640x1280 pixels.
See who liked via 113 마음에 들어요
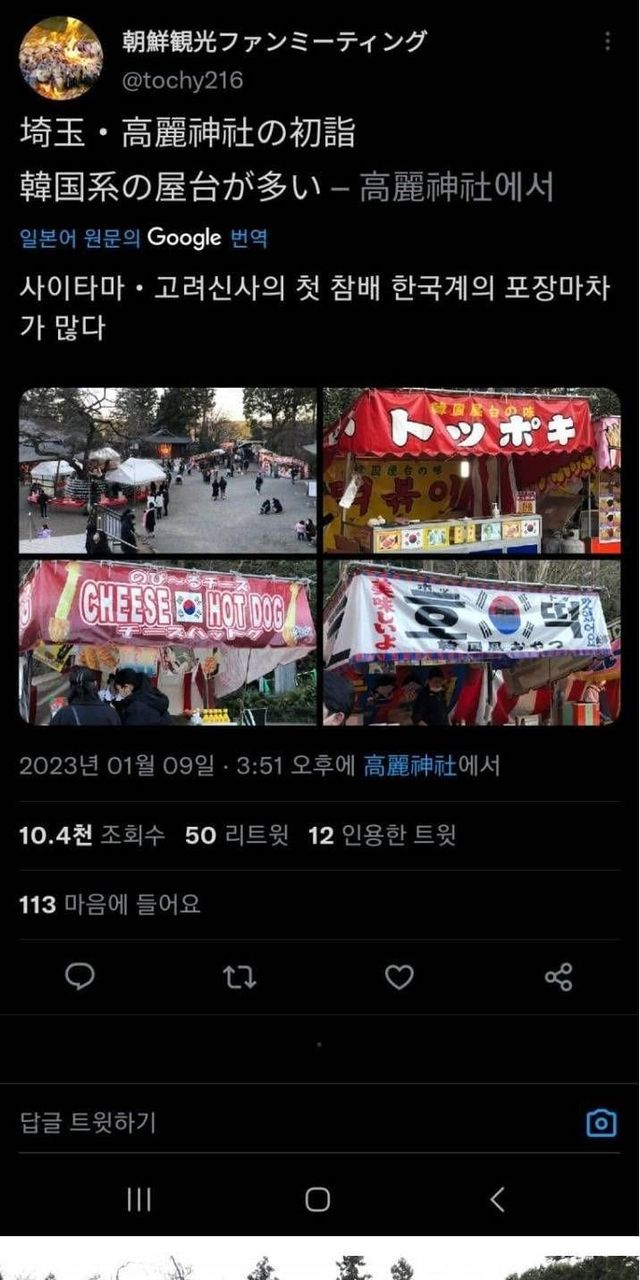coord(110,904)
